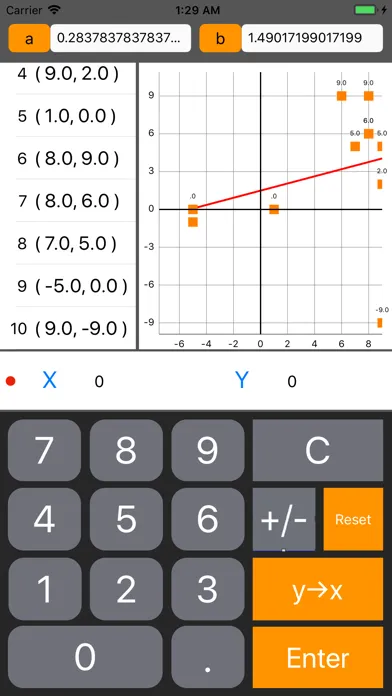Clear the entry with C
The image size is (392, 696).
(x=318, y=450)
